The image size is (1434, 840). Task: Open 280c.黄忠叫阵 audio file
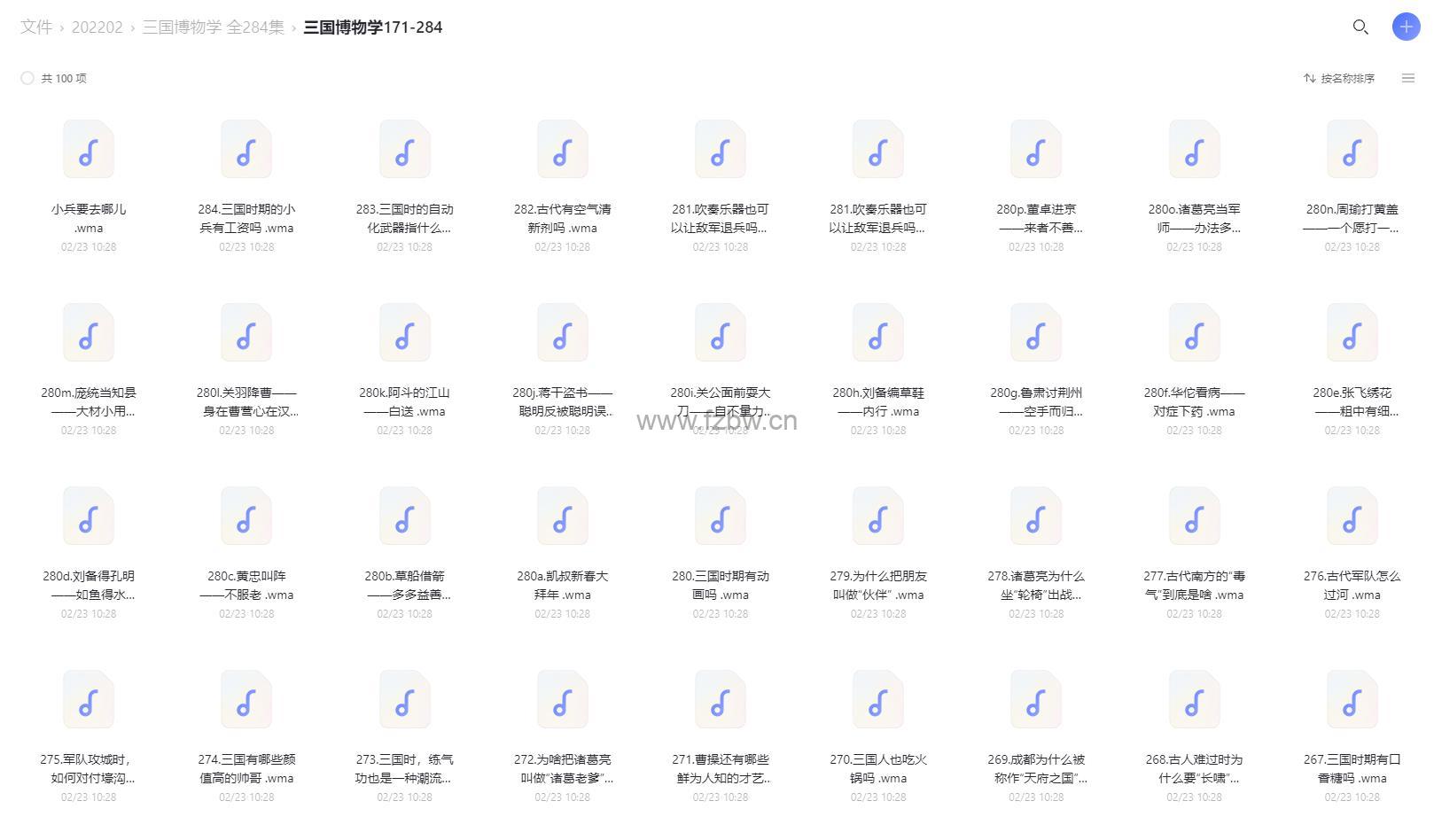pos(246,517)
